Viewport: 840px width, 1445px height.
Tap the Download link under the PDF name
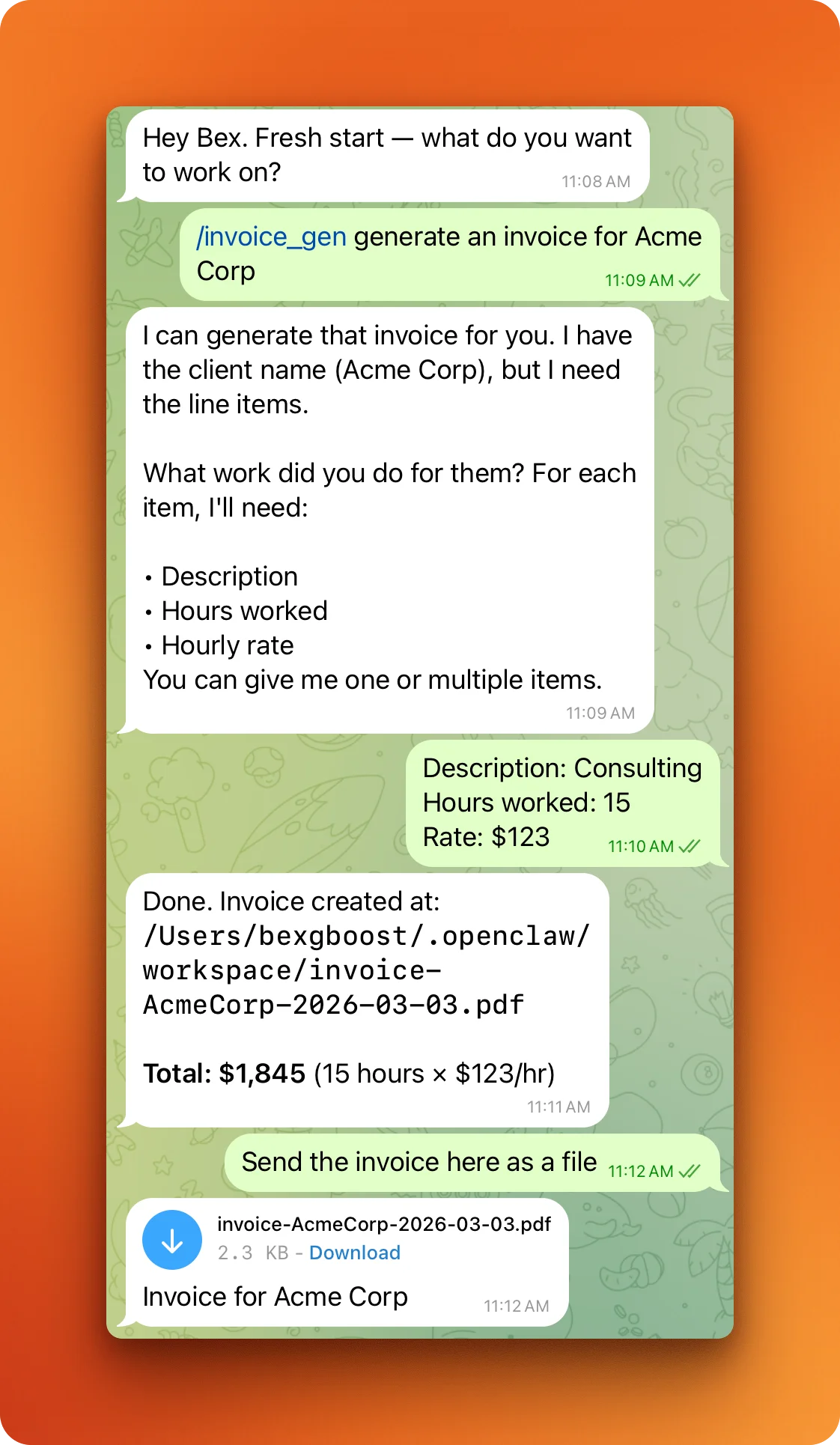tap(354, 1253)
